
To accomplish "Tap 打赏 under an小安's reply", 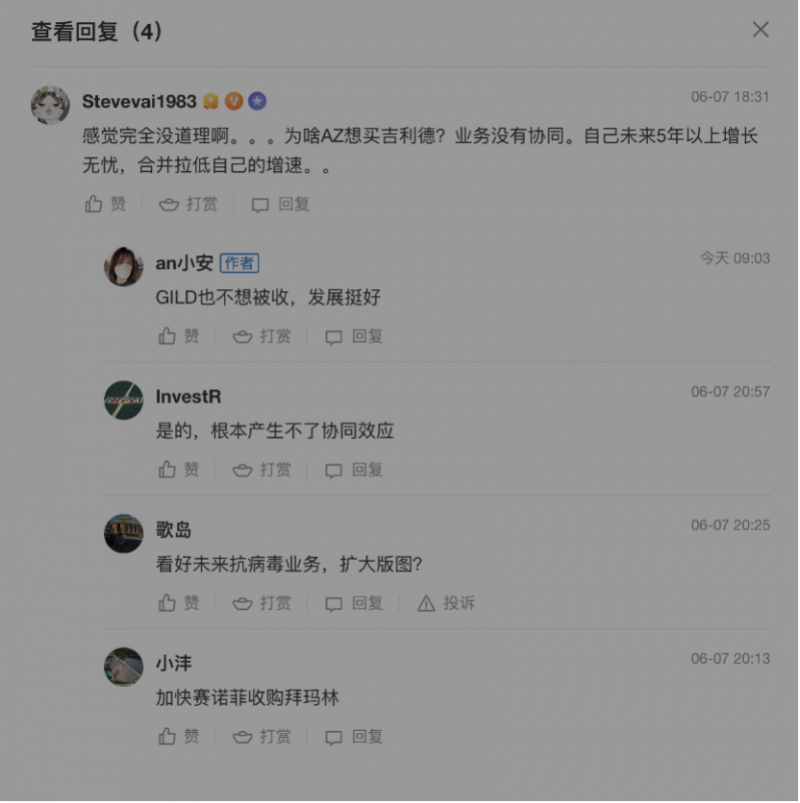I will point(262,336).
